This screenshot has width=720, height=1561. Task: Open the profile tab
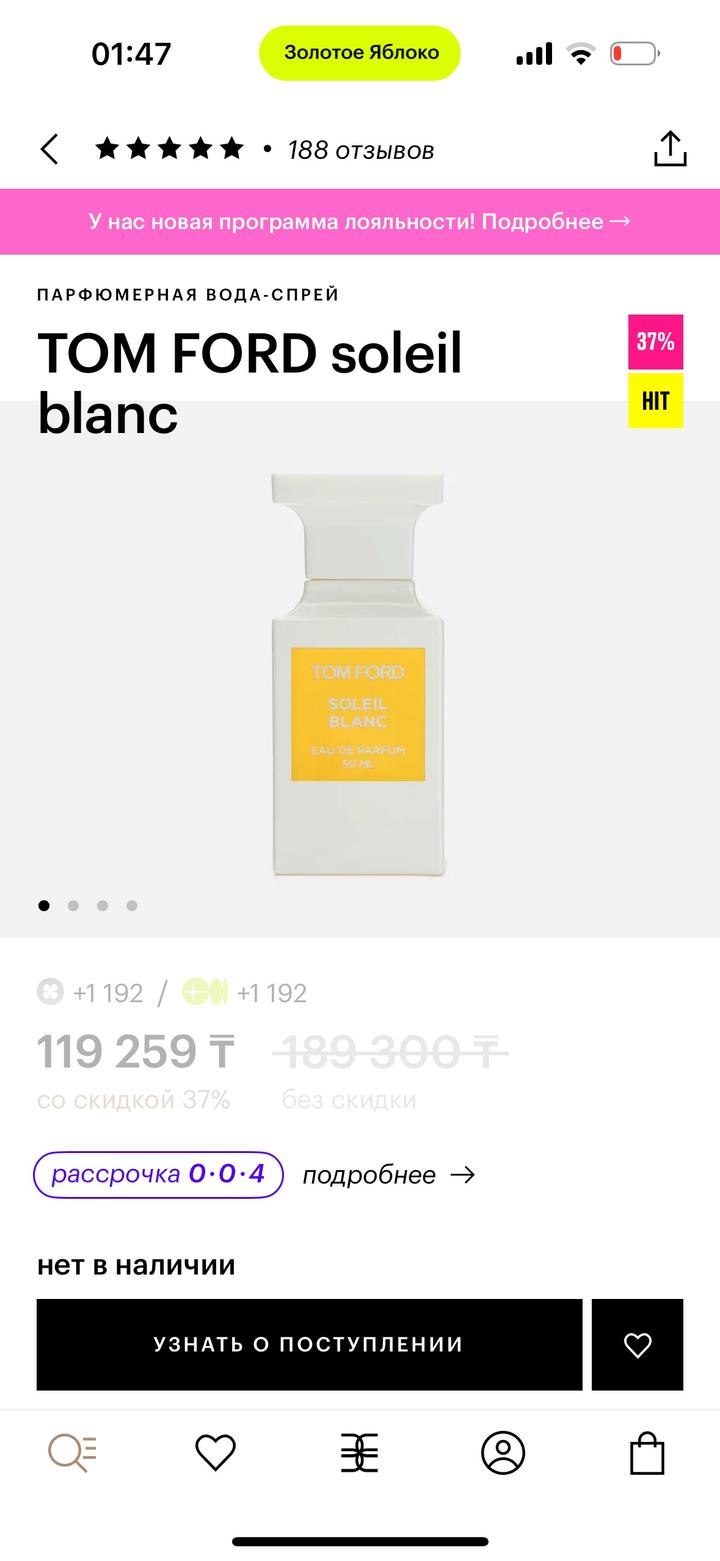coord(503,1453)
